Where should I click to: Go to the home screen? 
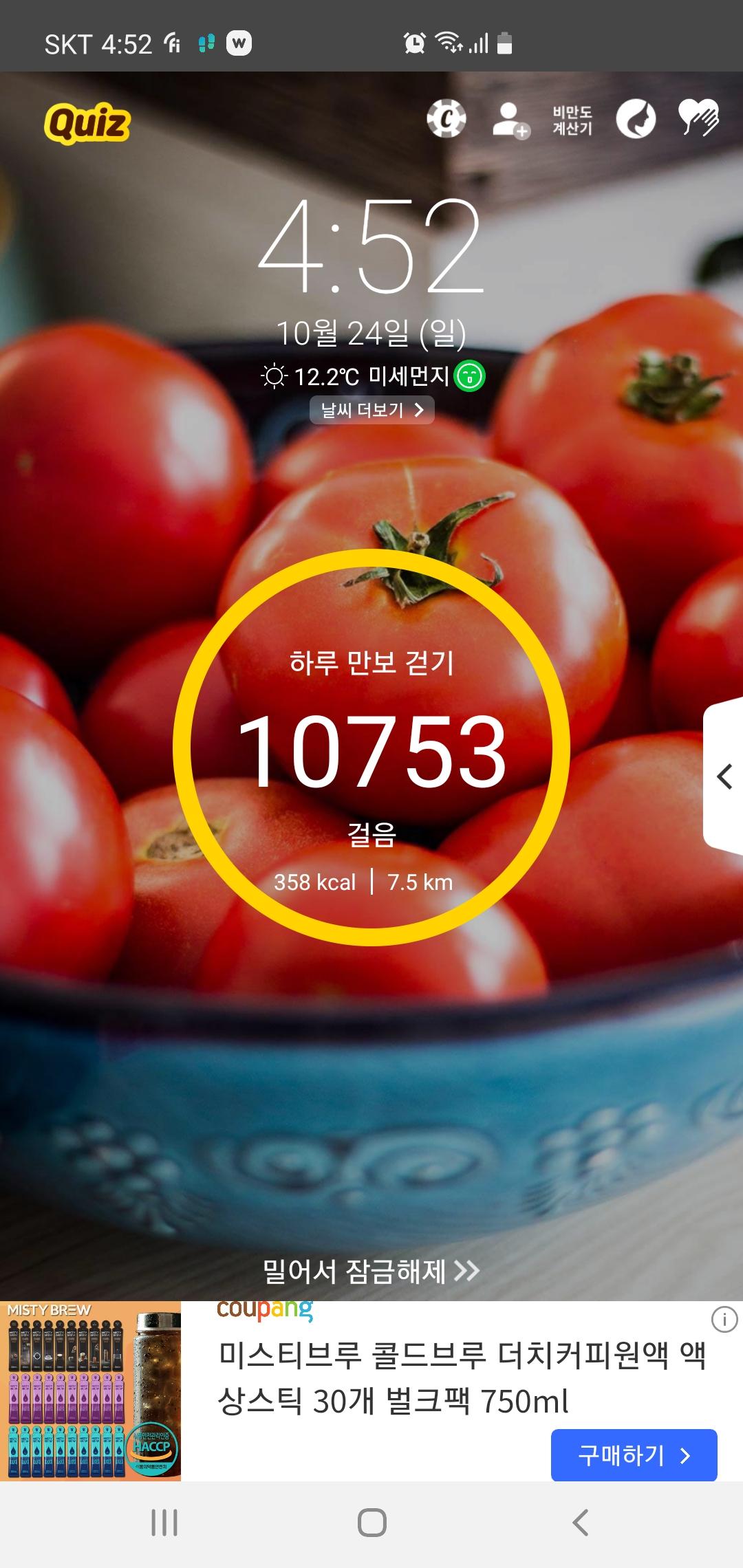[371, 1523]
